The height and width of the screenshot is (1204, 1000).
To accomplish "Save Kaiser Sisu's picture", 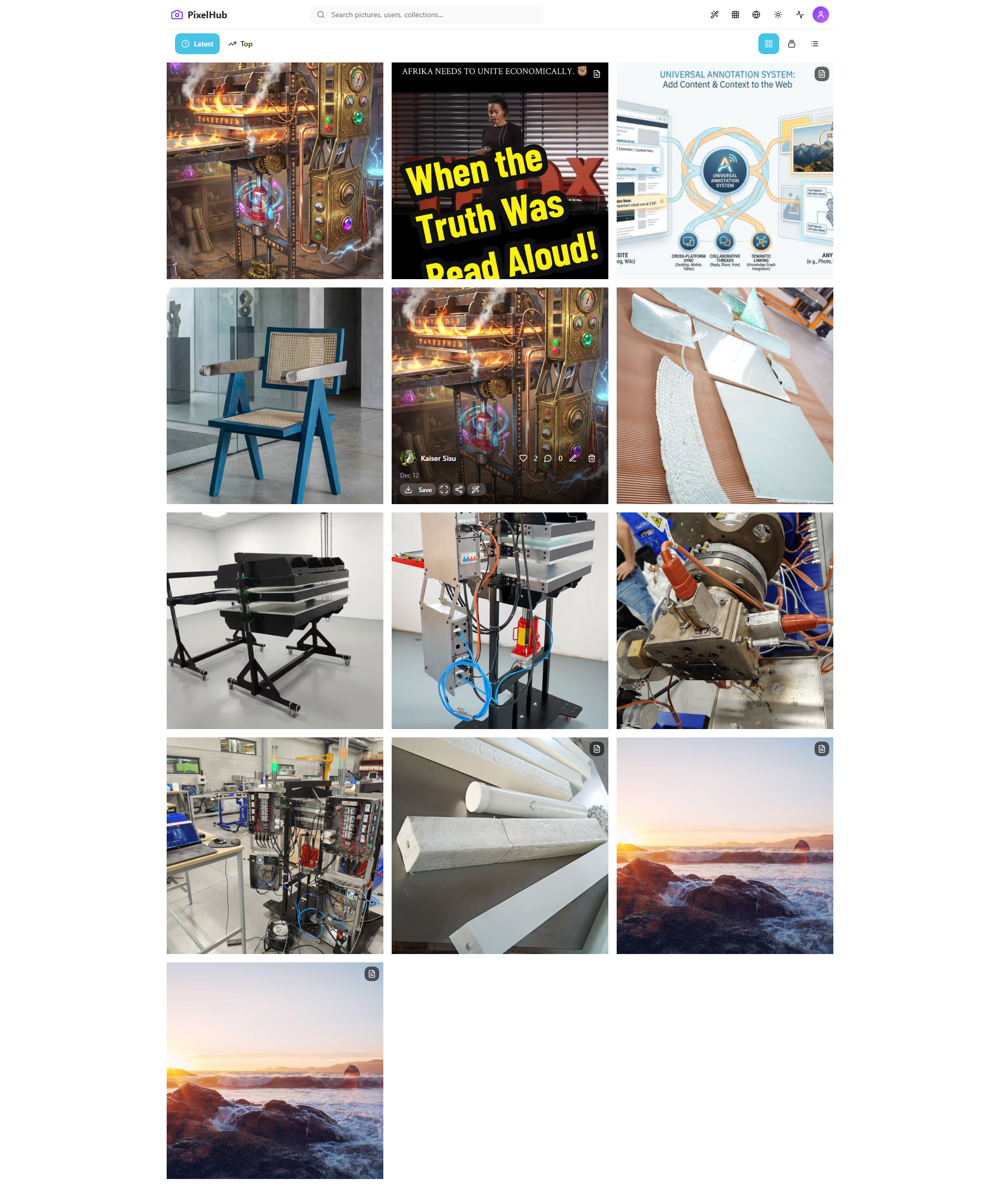I will coord(418,490).
